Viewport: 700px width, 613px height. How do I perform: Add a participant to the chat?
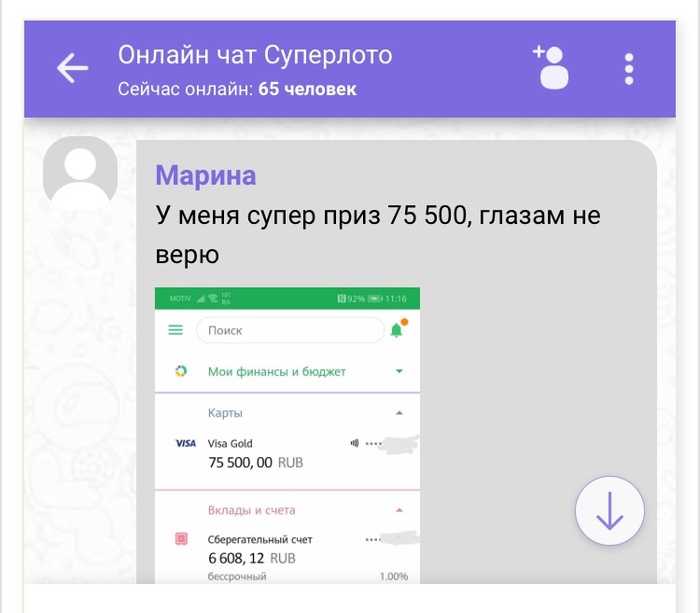551,68
